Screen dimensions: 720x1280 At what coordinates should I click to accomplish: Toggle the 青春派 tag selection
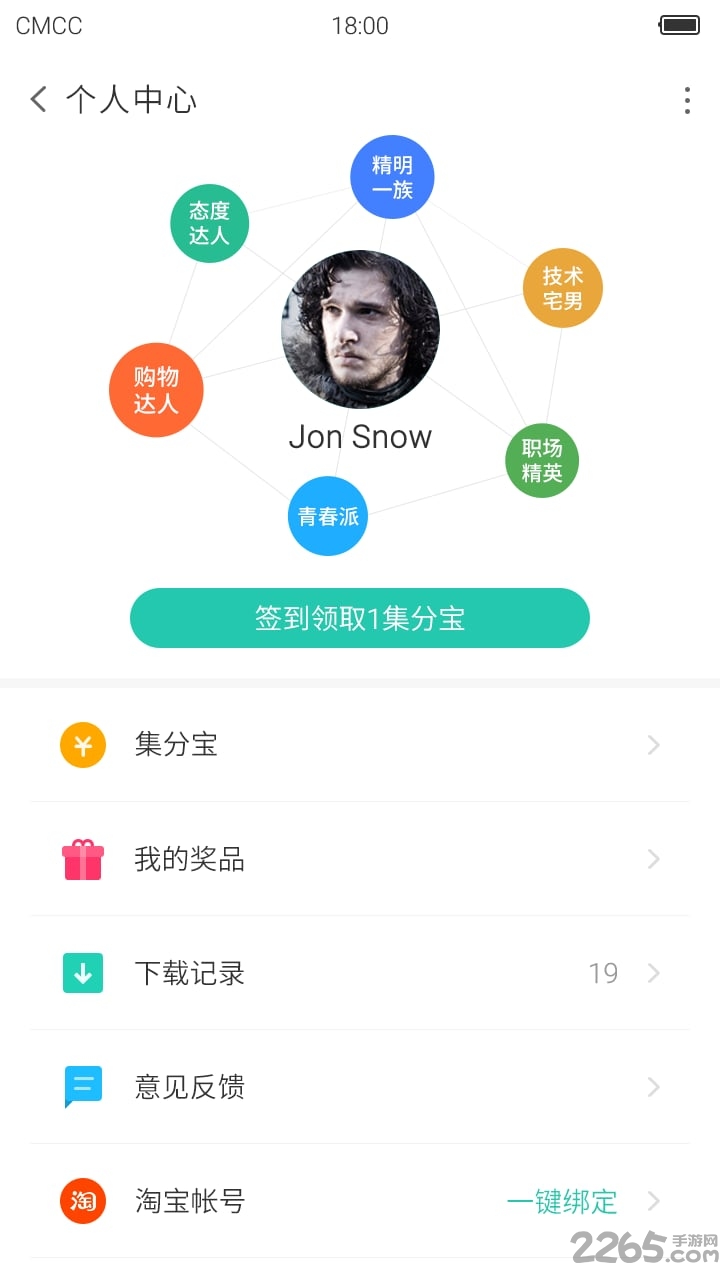click(328, 515)
